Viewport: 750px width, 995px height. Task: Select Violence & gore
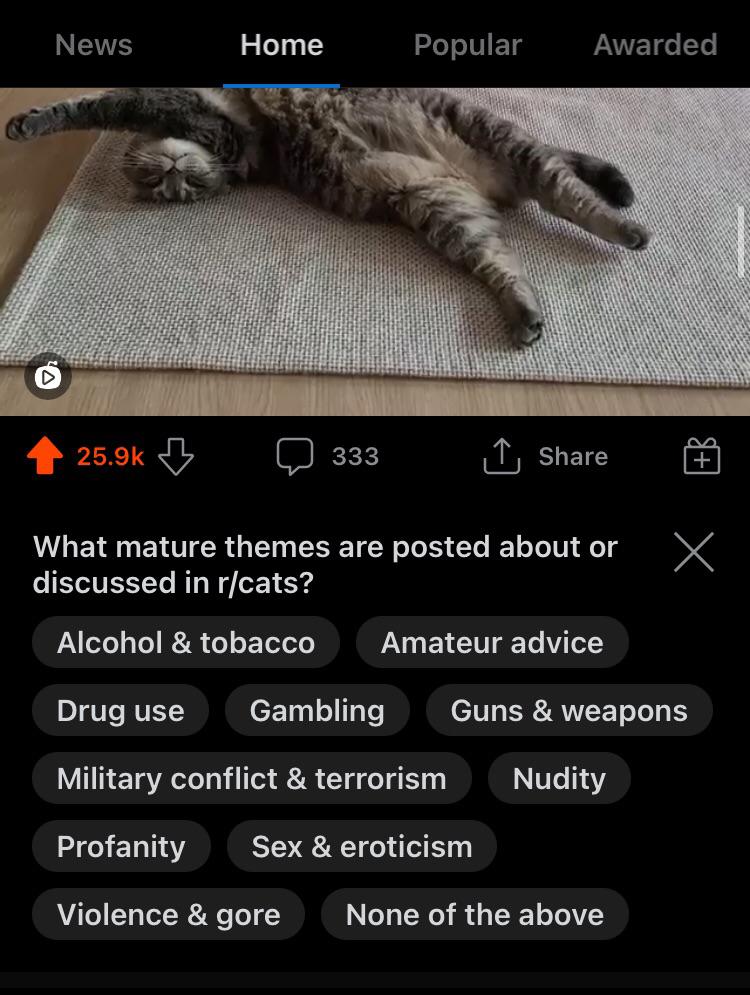point(168,915)
